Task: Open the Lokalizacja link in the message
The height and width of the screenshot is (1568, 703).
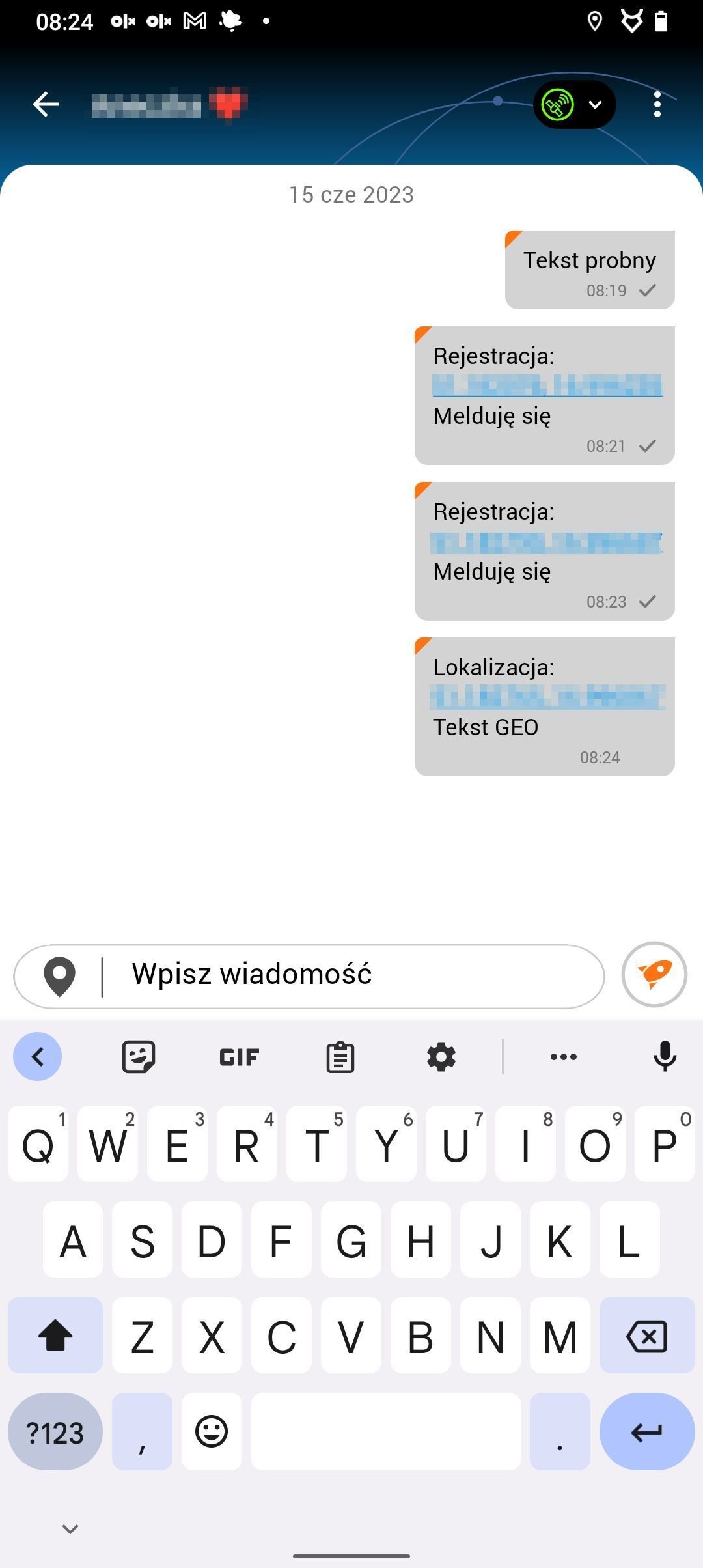Action: click(x=547, y=697)
